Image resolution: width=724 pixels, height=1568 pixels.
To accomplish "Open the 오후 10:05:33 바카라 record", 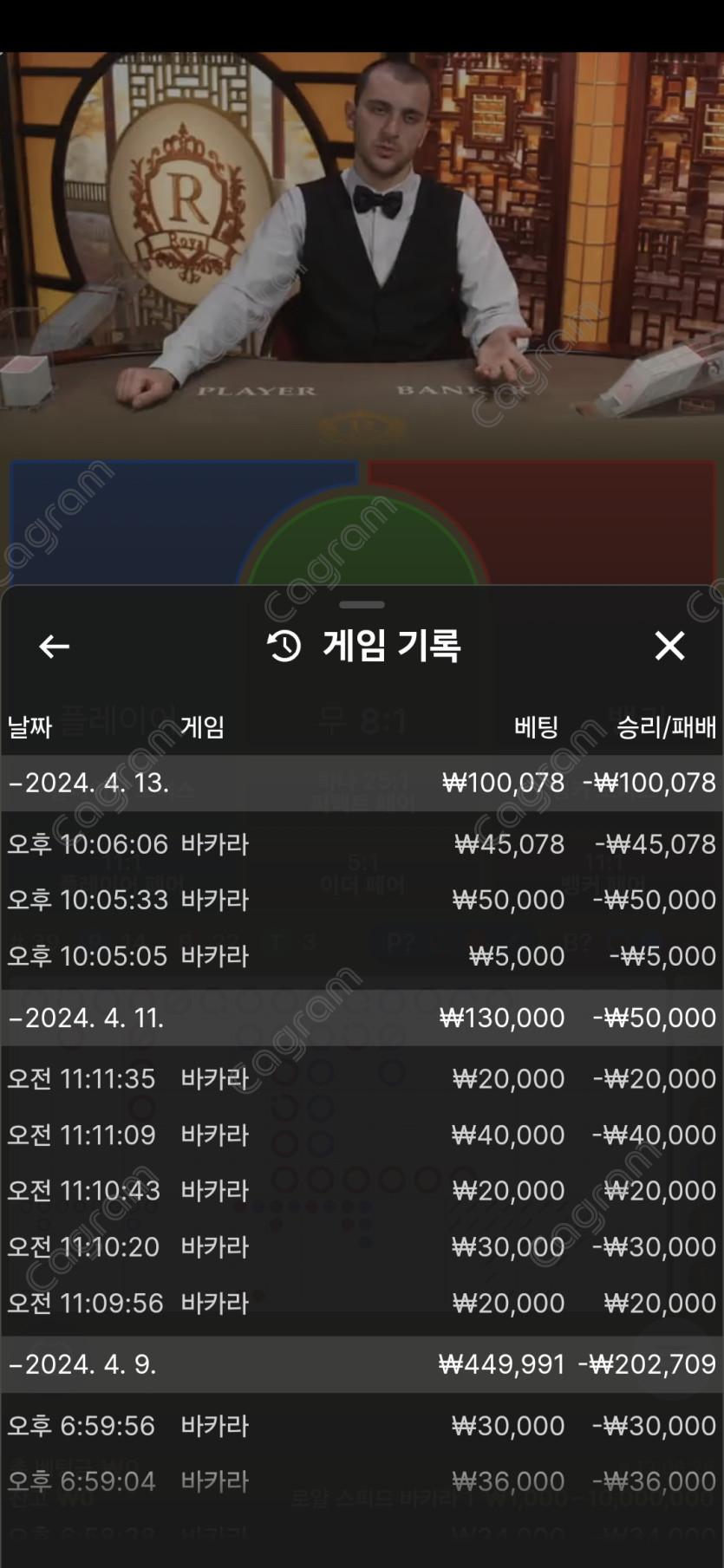I will tap(362, 900).
